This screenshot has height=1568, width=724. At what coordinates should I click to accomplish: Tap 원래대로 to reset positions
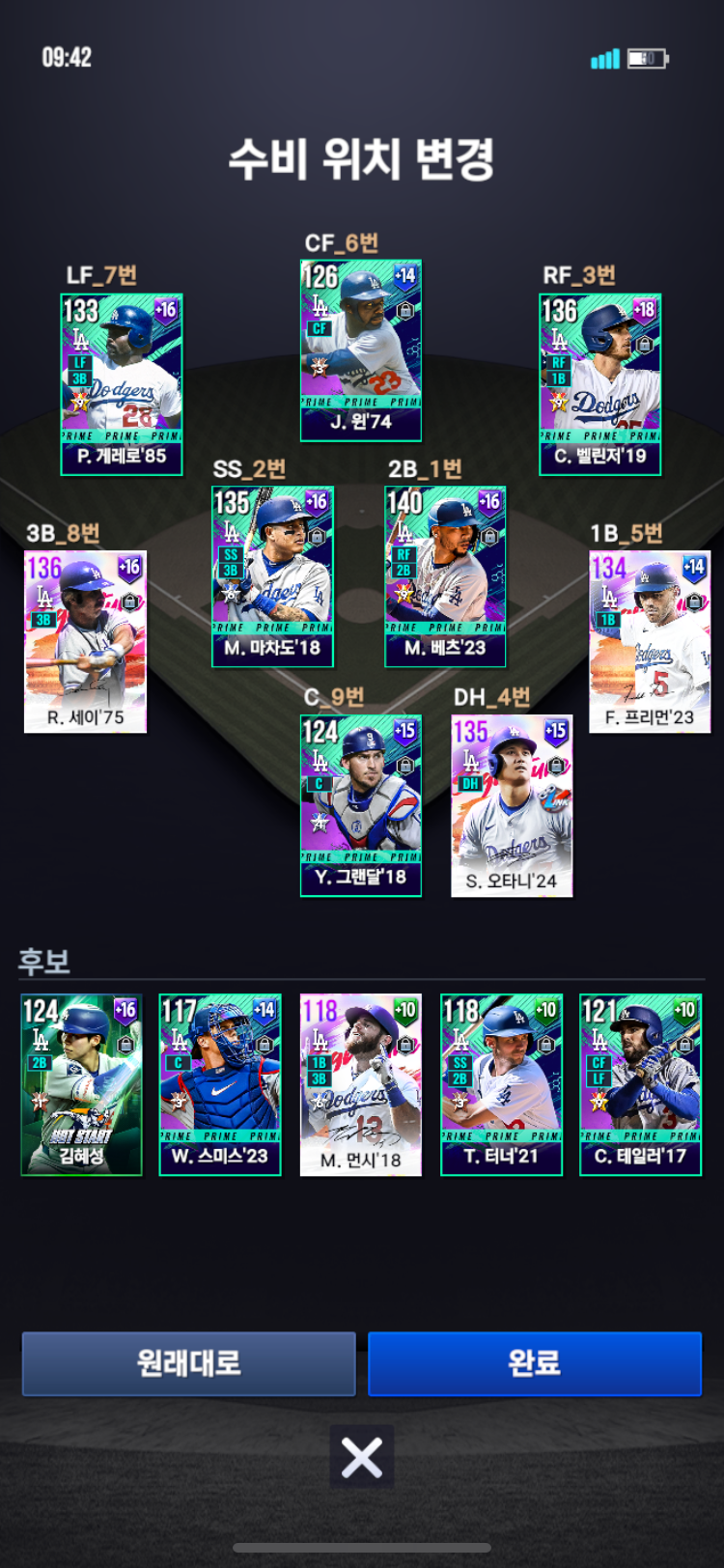coord(188,1362)
